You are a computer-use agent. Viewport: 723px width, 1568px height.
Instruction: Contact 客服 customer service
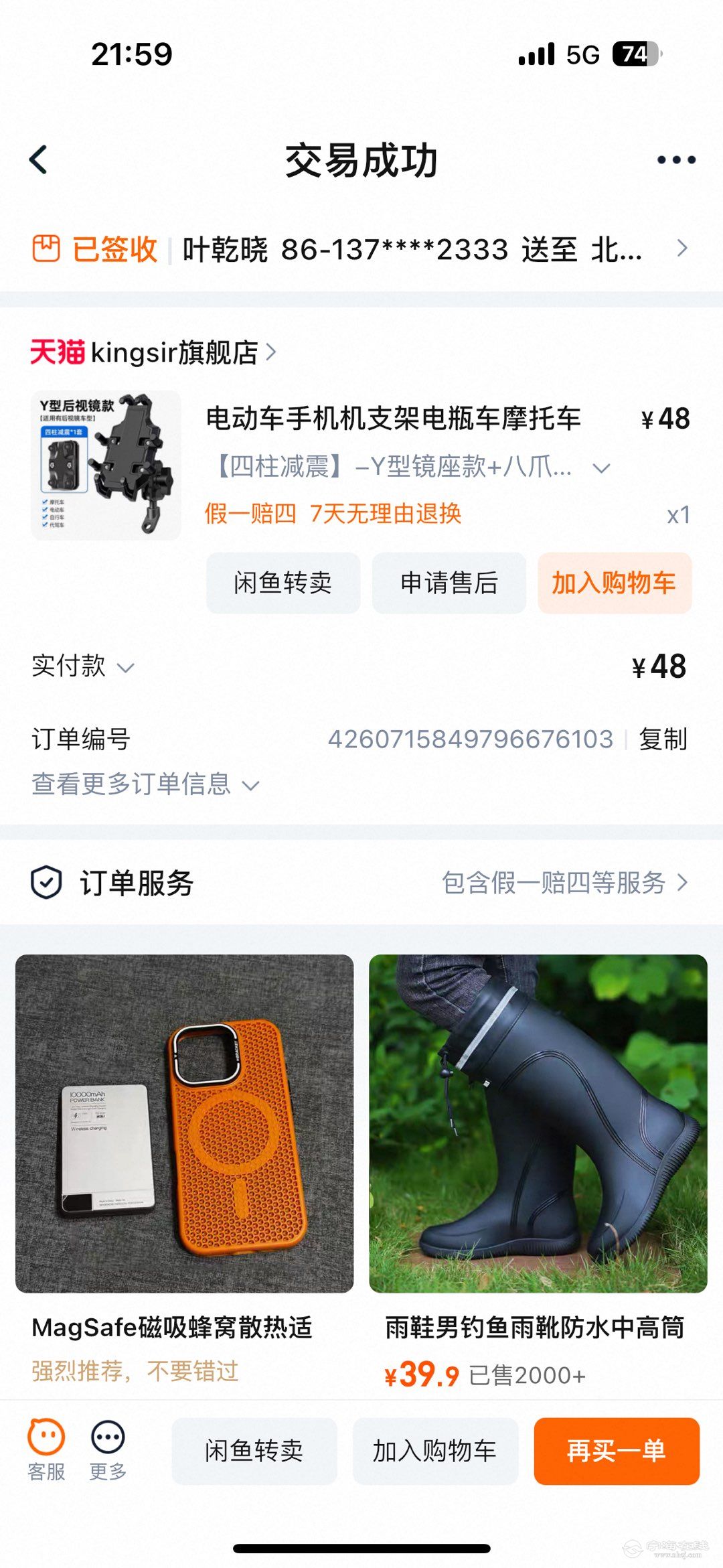[46, 1450]
